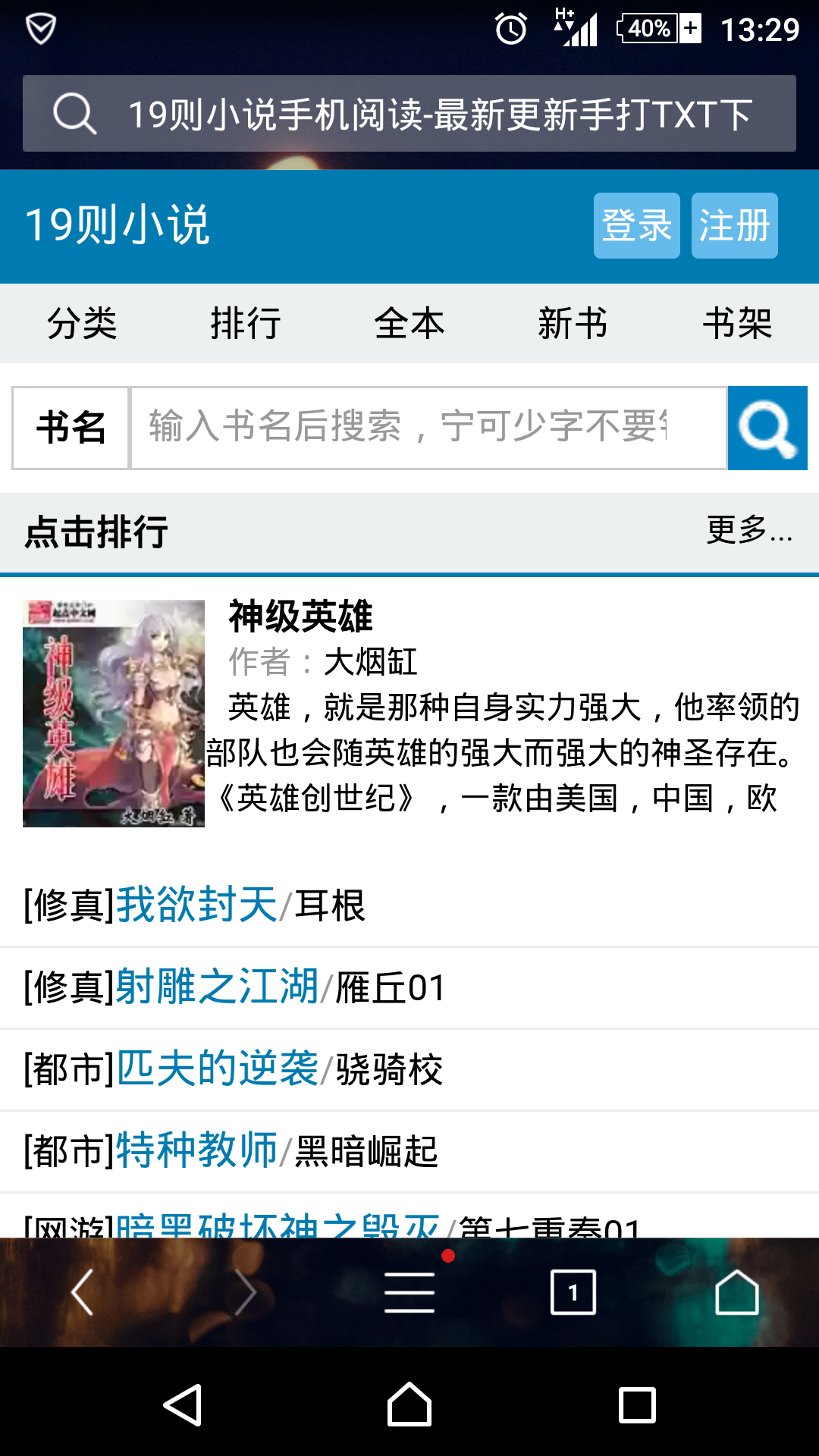This screenshot has height=1456, width=819.
Task: Tap the blue magnifier search button
Action: [x=767, y=428]
